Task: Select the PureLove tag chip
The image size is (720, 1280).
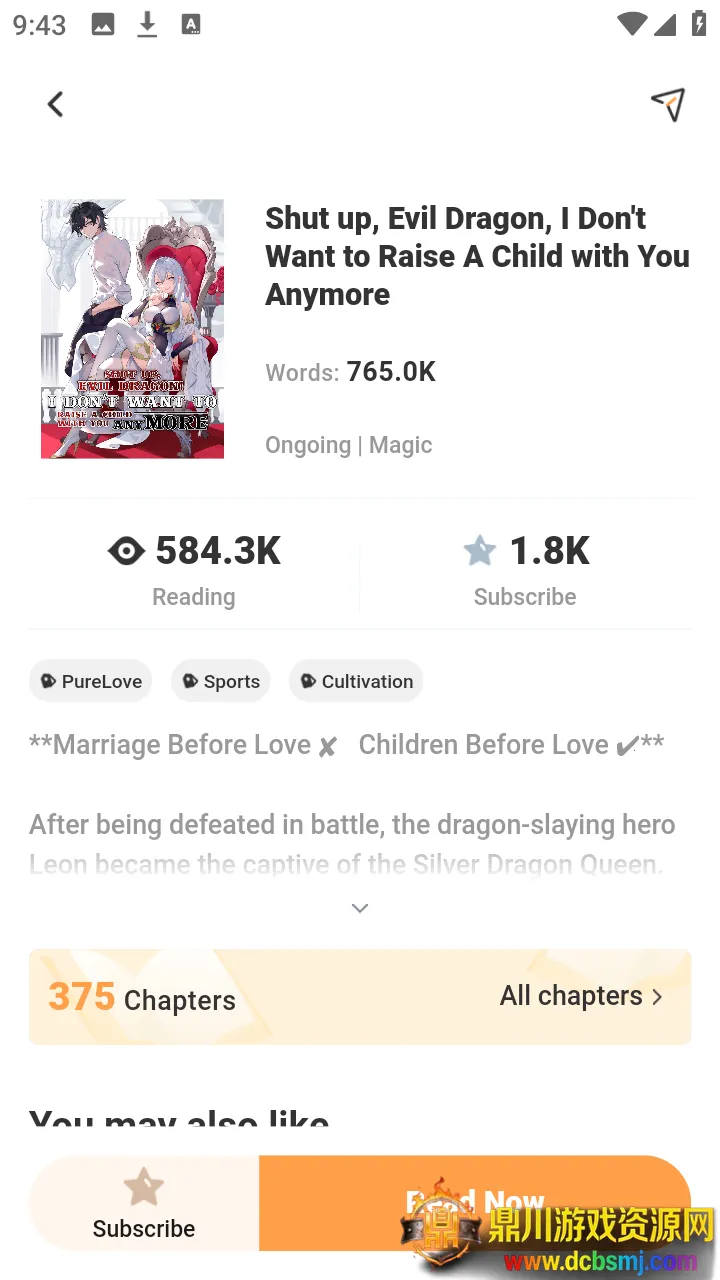Action: pos(91,682)
